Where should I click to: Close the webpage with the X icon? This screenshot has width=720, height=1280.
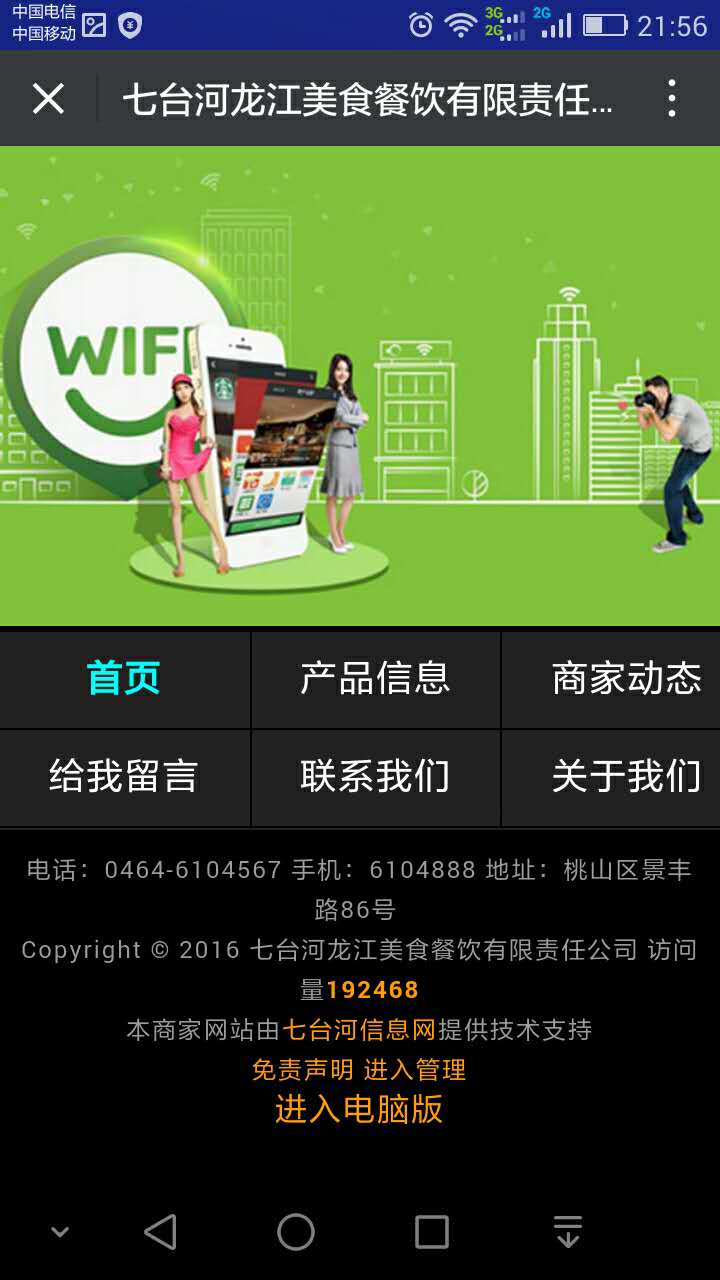coord(48,99)
